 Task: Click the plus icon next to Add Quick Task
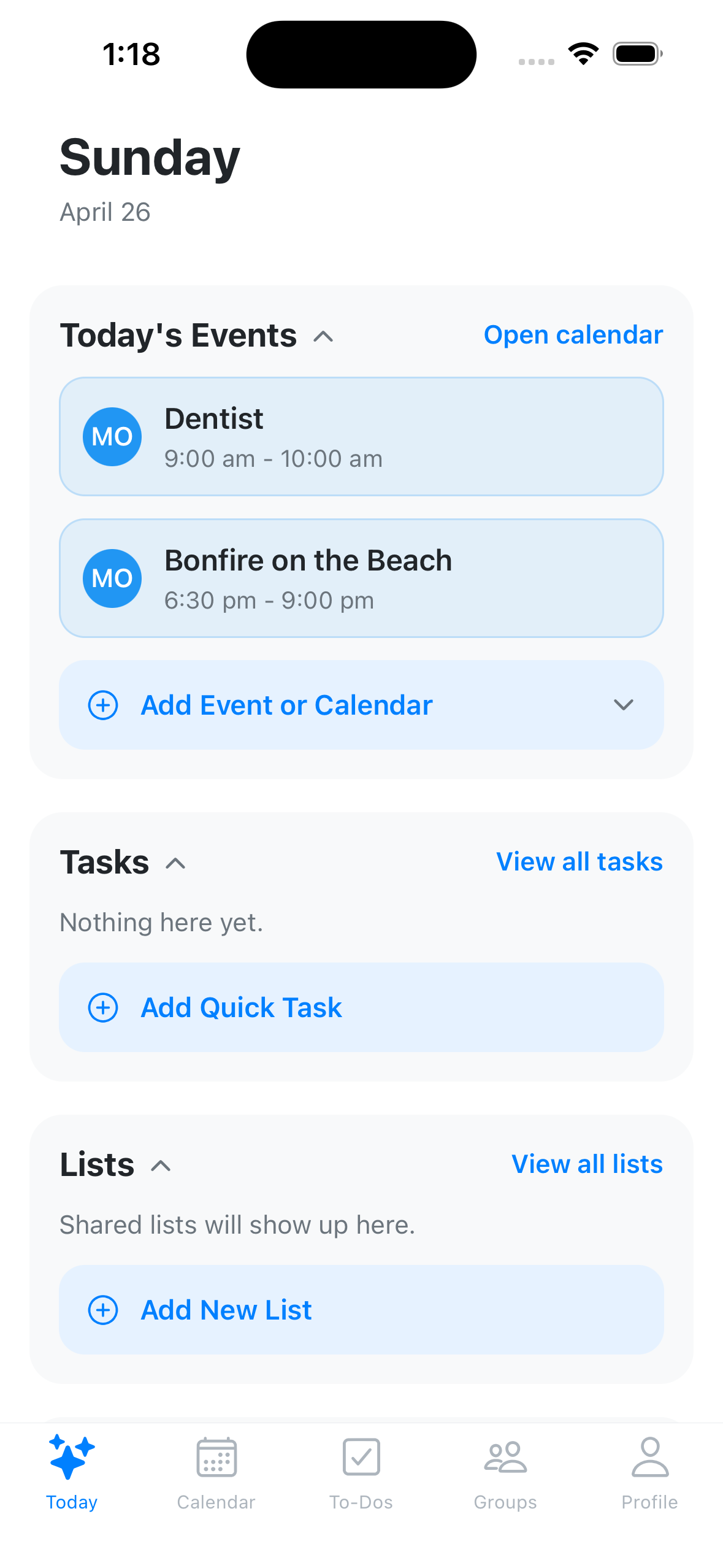click(x=103, y=1007)
